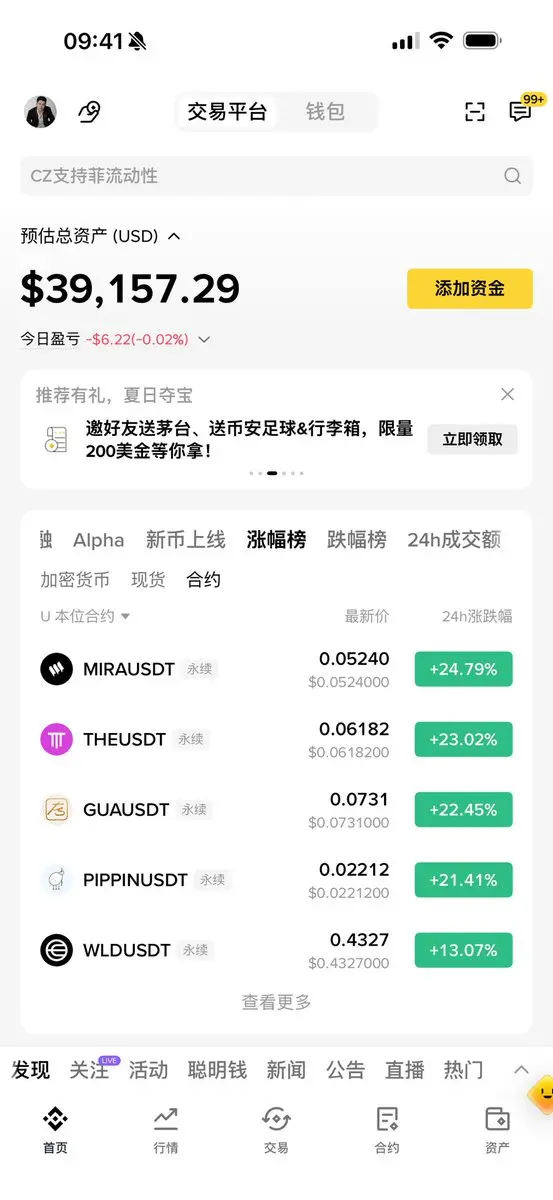The height and width of the screenshot is (1200, 553).
Task: Open the 交易 bottom tab
Action: tap(276, 1130)
